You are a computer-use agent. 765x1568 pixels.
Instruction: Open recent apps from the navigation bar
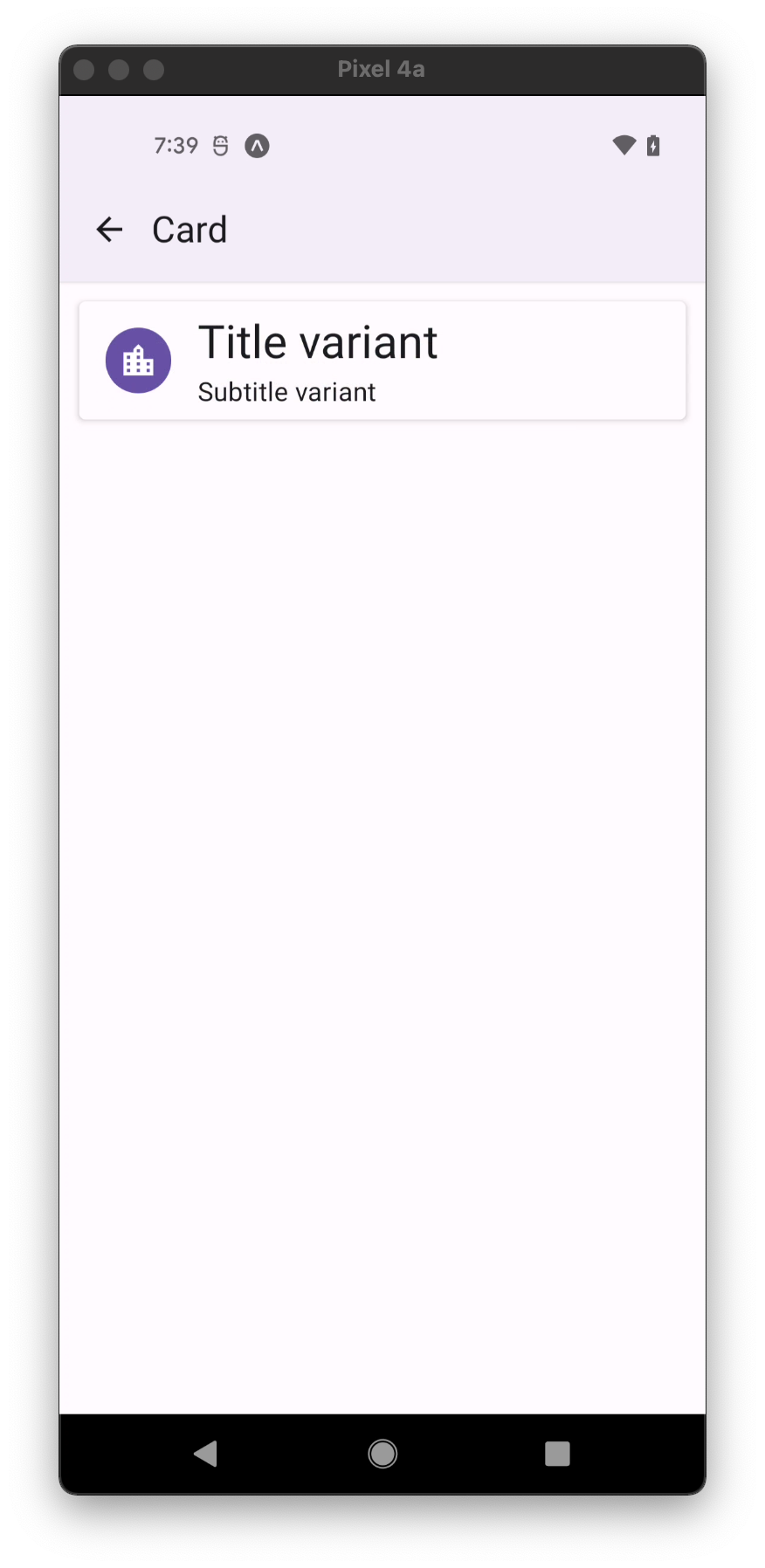click(557, 1454)
